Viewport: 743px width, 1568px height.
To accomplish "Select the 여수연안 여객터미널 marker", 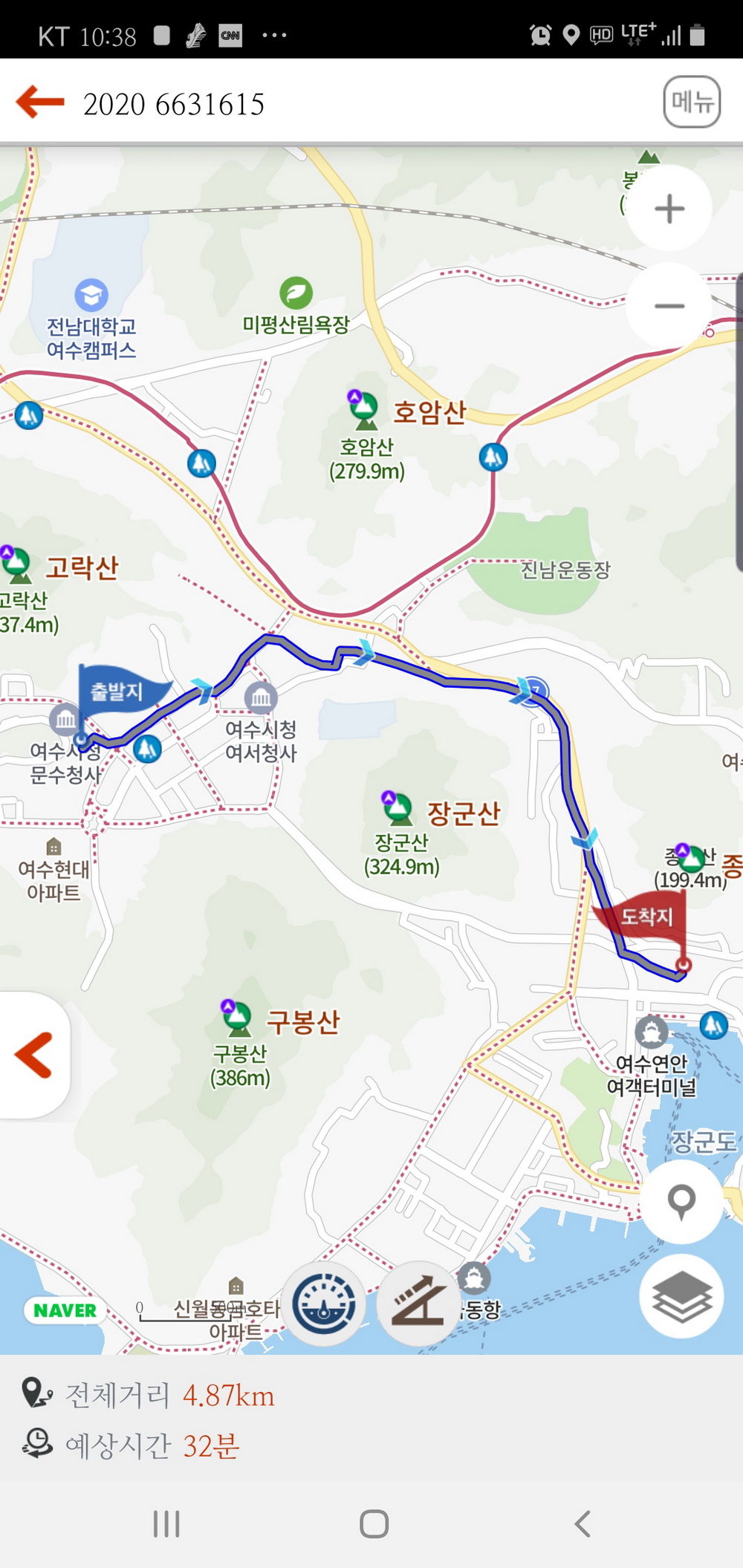I will pyautogui.click(x=652, y=1032).
